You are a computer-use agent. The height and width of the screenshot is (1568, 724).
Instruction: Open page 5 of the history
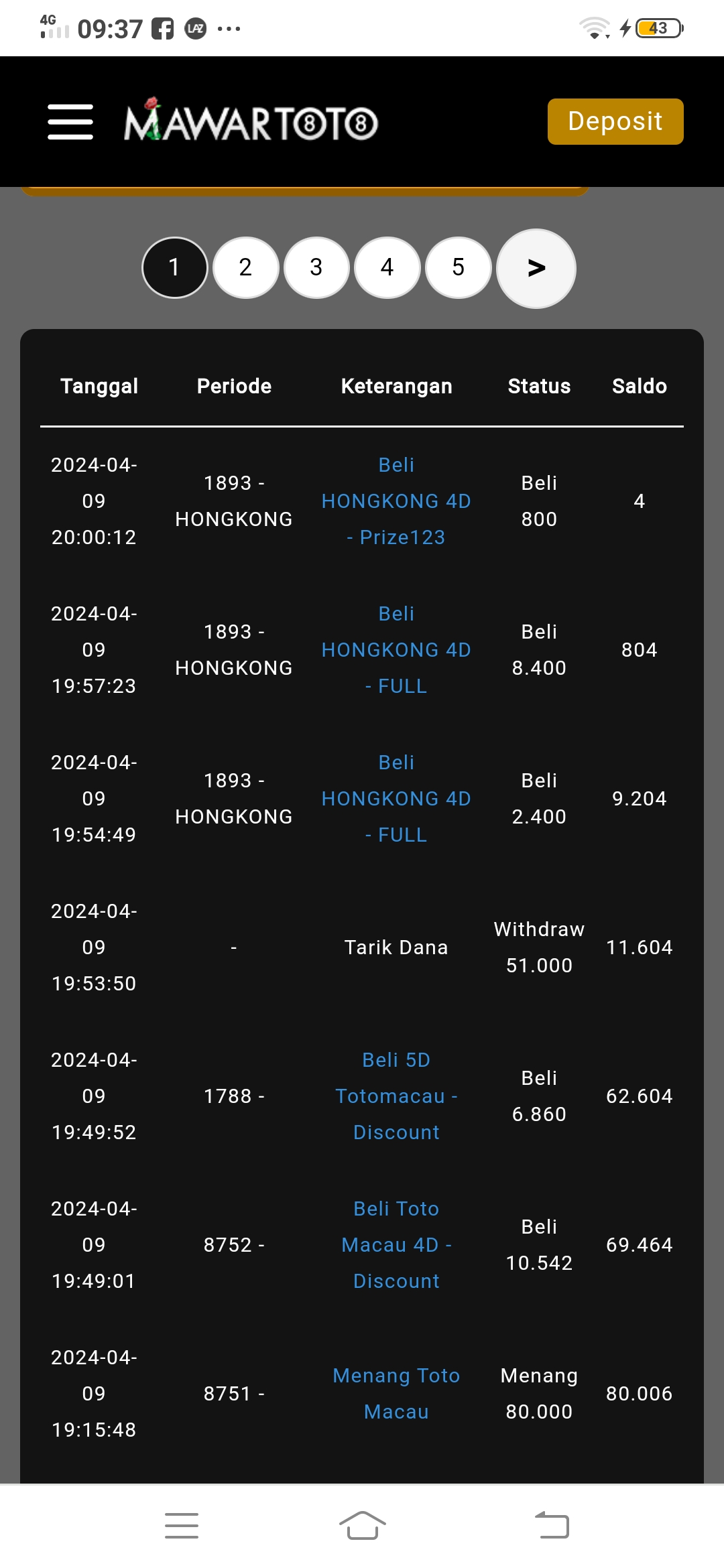pos(458,267)
